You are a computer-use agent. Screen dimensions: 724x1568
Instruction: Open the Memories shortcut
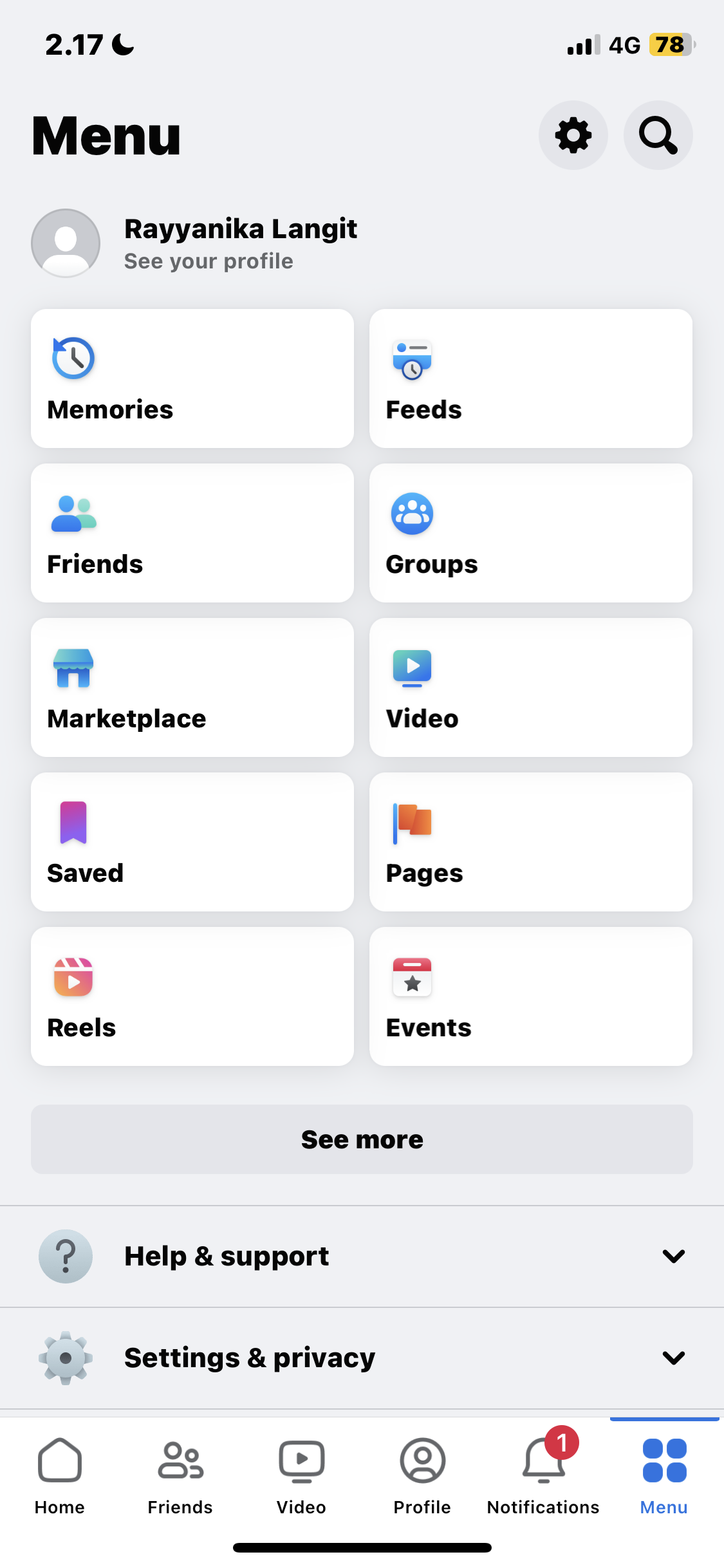coord(192,378)
